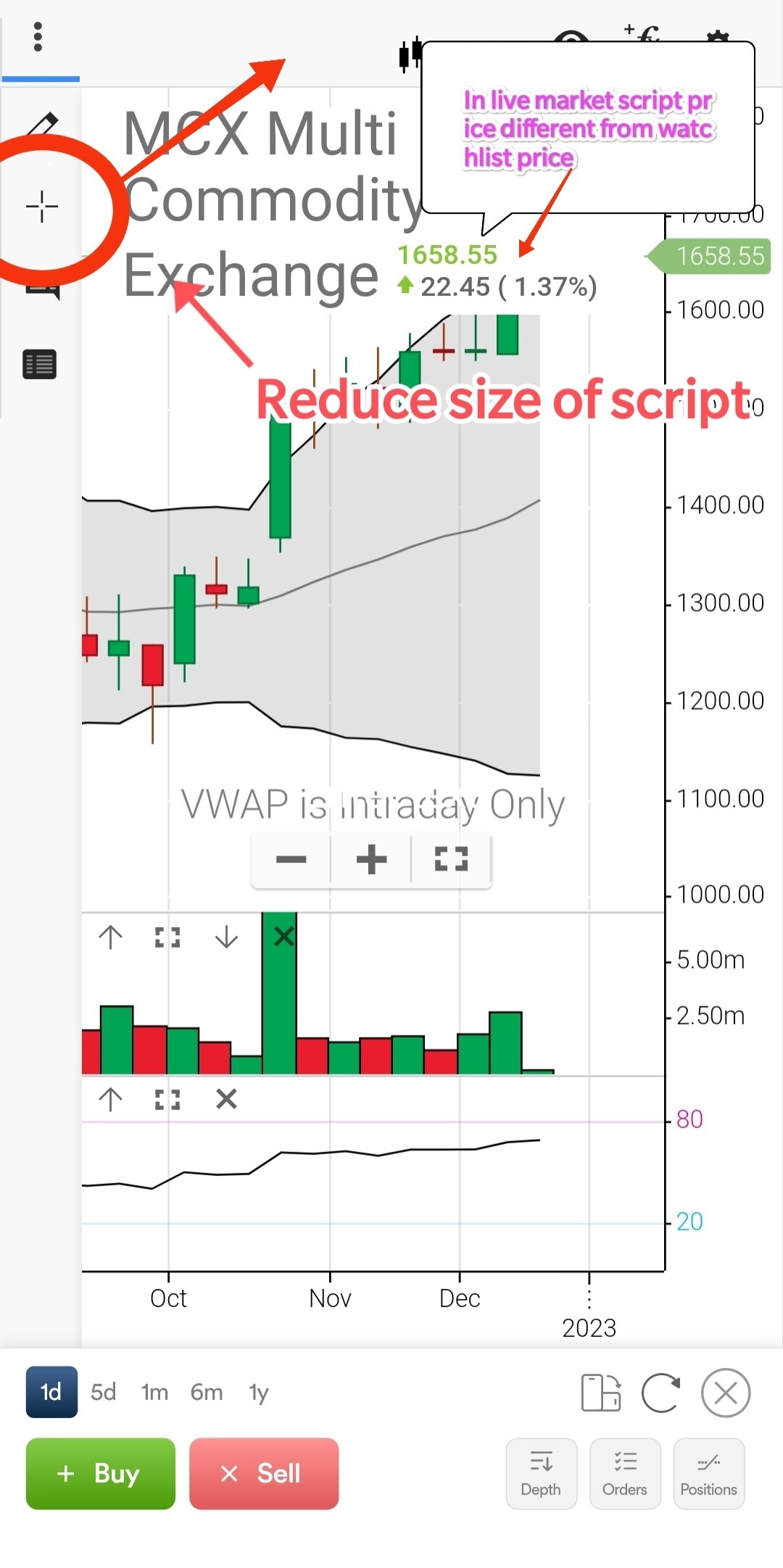Screen dimensions: 783x1568
Task: Switch to the 6m range
Action: [207, 1393]
